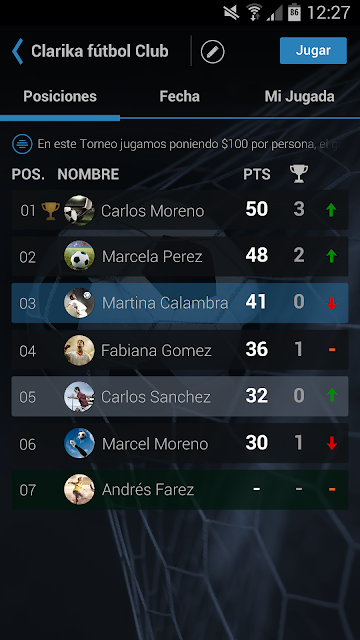Viewport: 360px width, 640px height.
Task: View Marcel Moreno's entry
Action: 180,443
